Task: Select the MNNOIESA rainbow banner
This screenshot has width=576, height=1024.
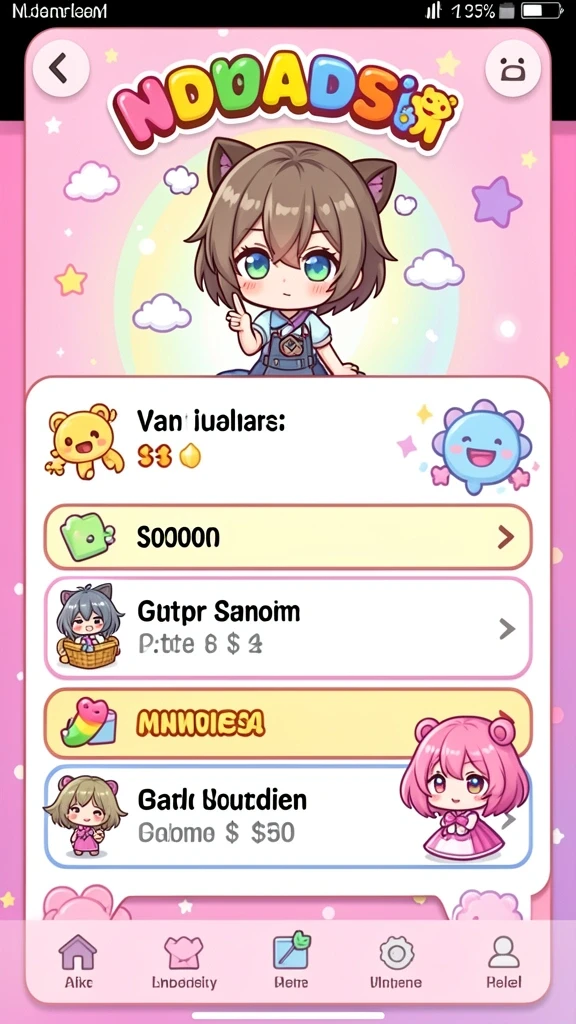Action: [288, 723]
